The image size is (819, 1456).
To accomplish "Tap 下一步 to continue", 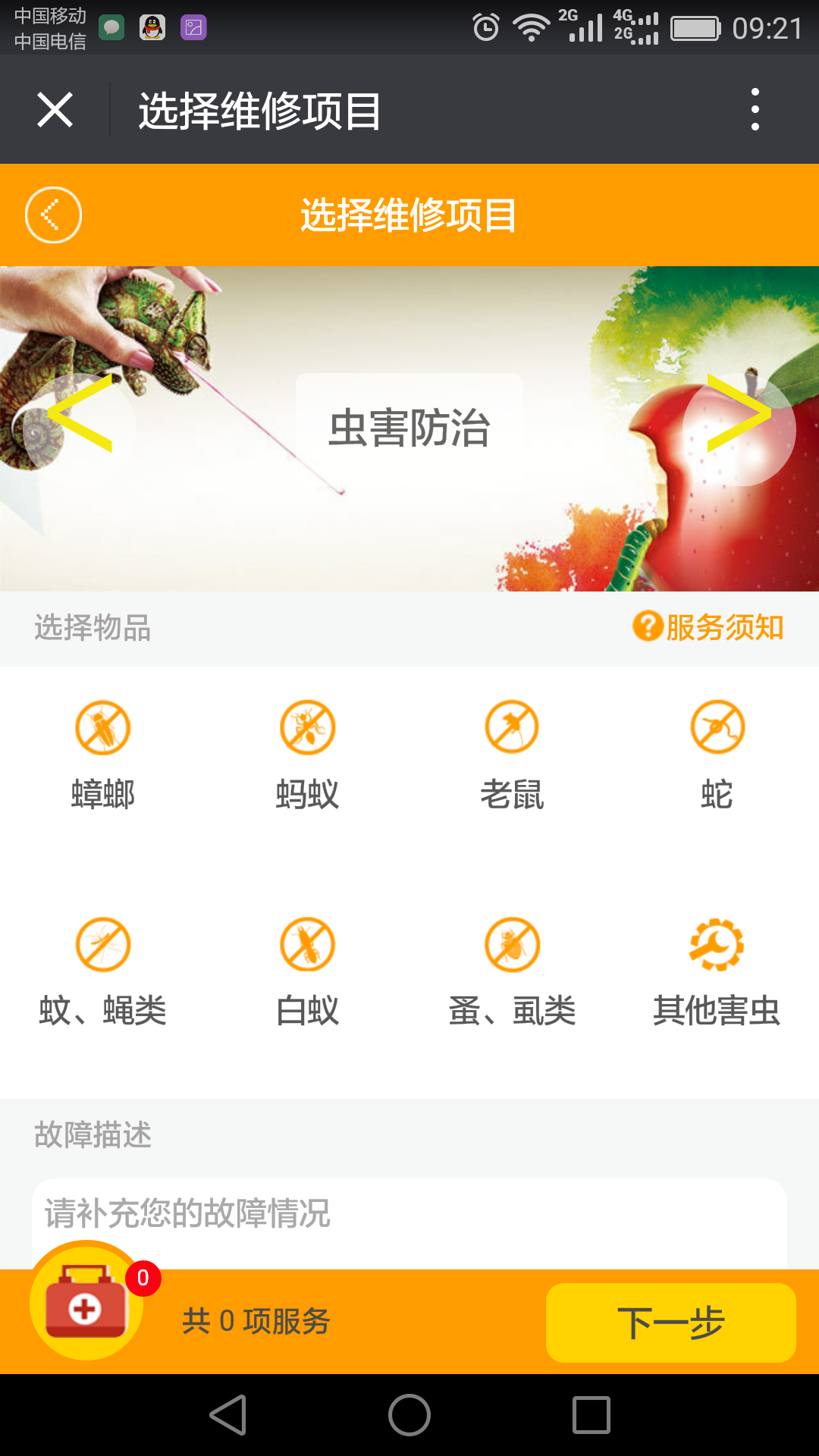I will tap(670, 1323).
